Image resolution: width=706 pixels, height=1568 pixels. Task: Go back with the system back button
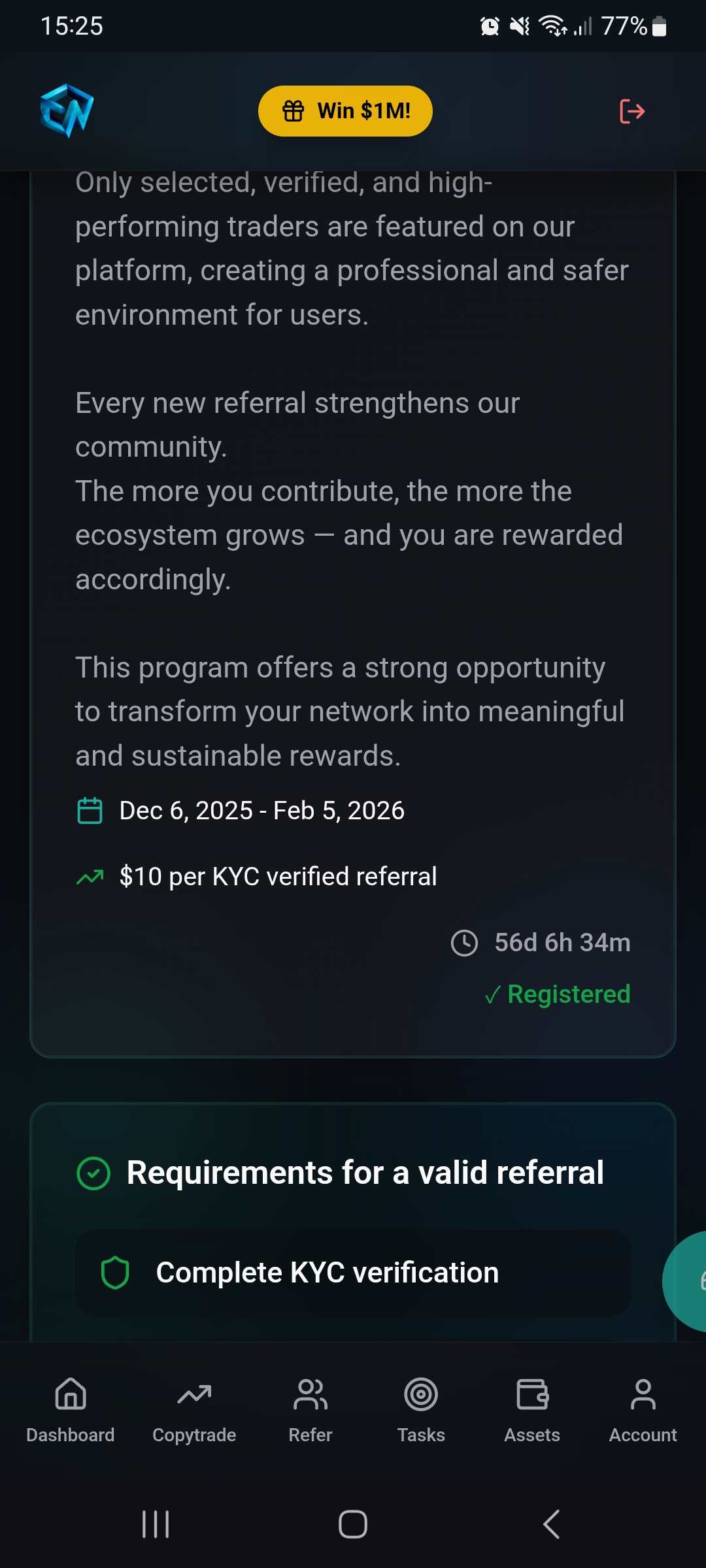(551, 1524)
